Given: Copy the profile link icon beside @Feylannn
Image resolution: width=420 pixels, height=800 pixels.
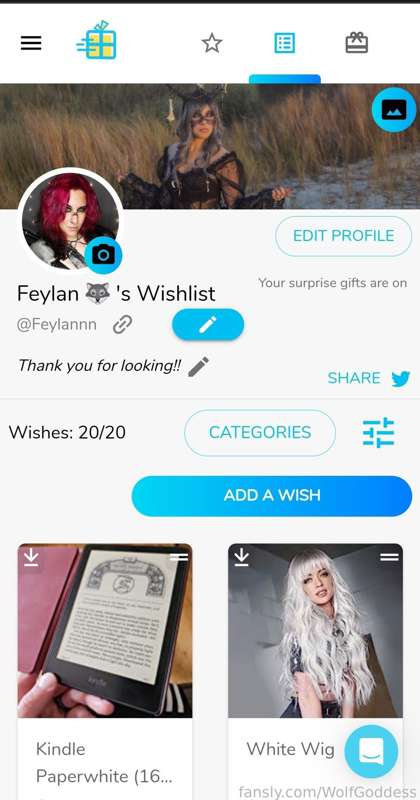Looking at the screenshot, I should [122, 324].
